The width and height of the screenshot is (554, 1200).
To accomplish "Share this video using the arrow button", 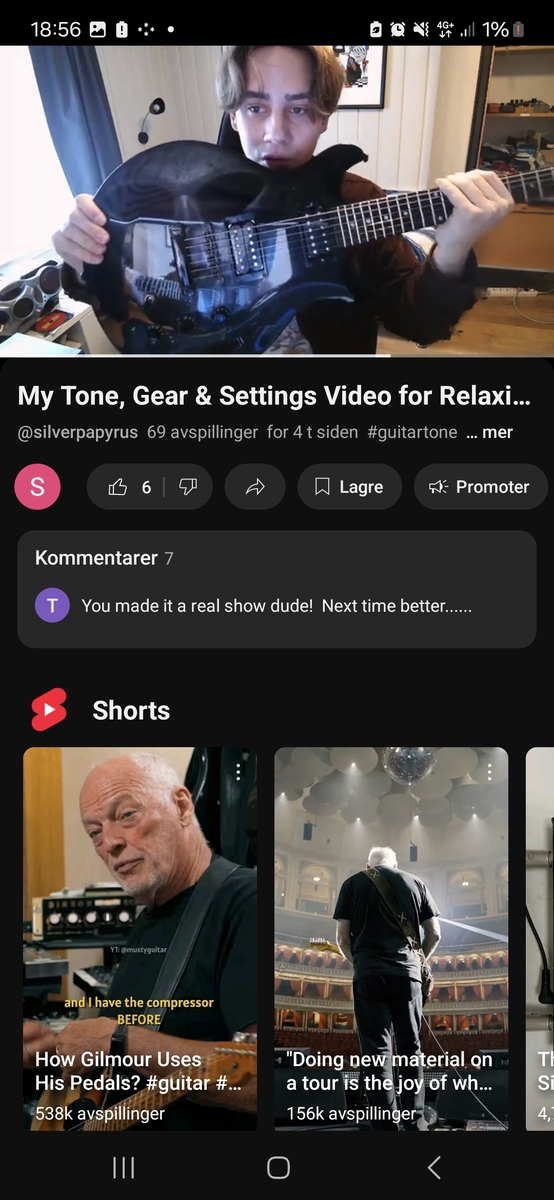I will click(x=255, y=487).
